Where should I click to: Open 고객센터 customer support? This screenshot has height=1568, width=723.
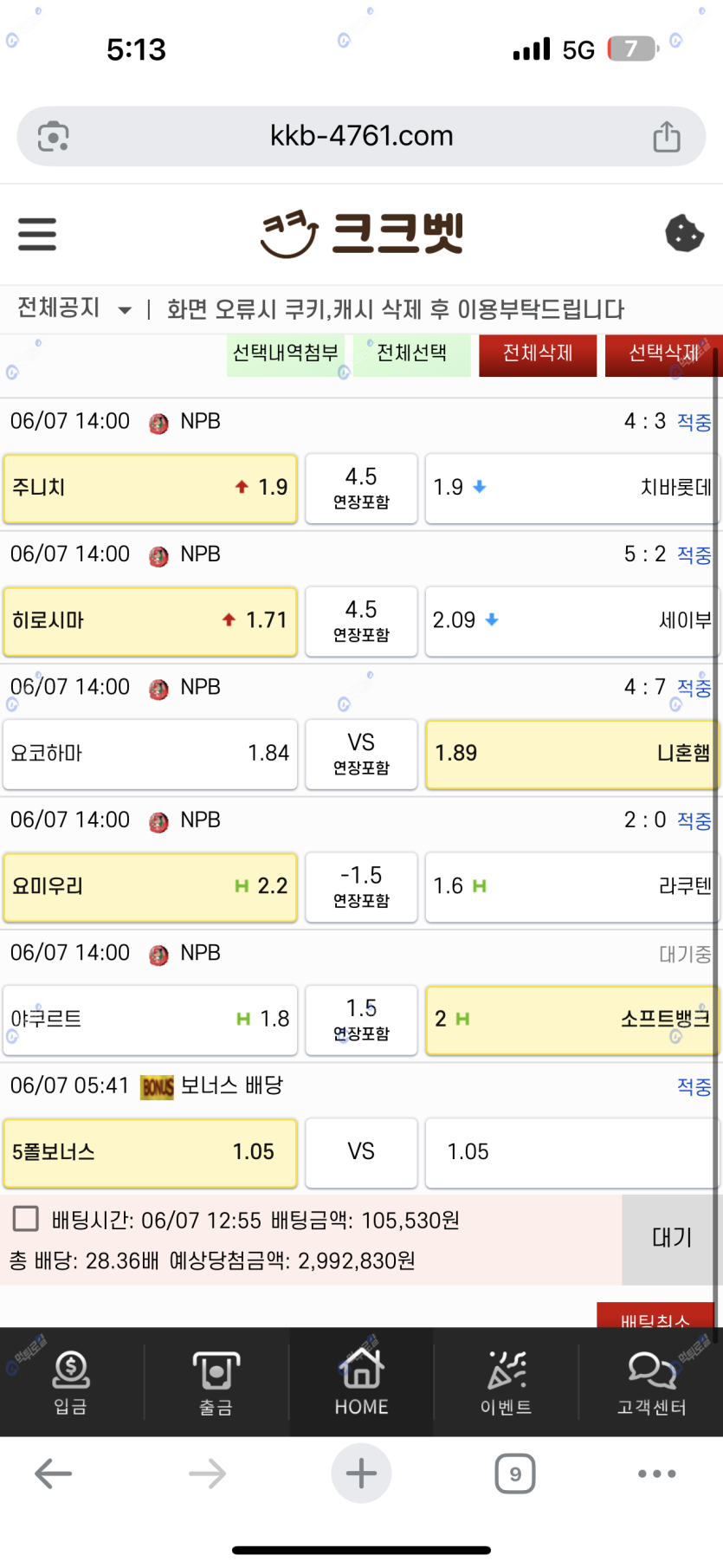click(651, 1381)
